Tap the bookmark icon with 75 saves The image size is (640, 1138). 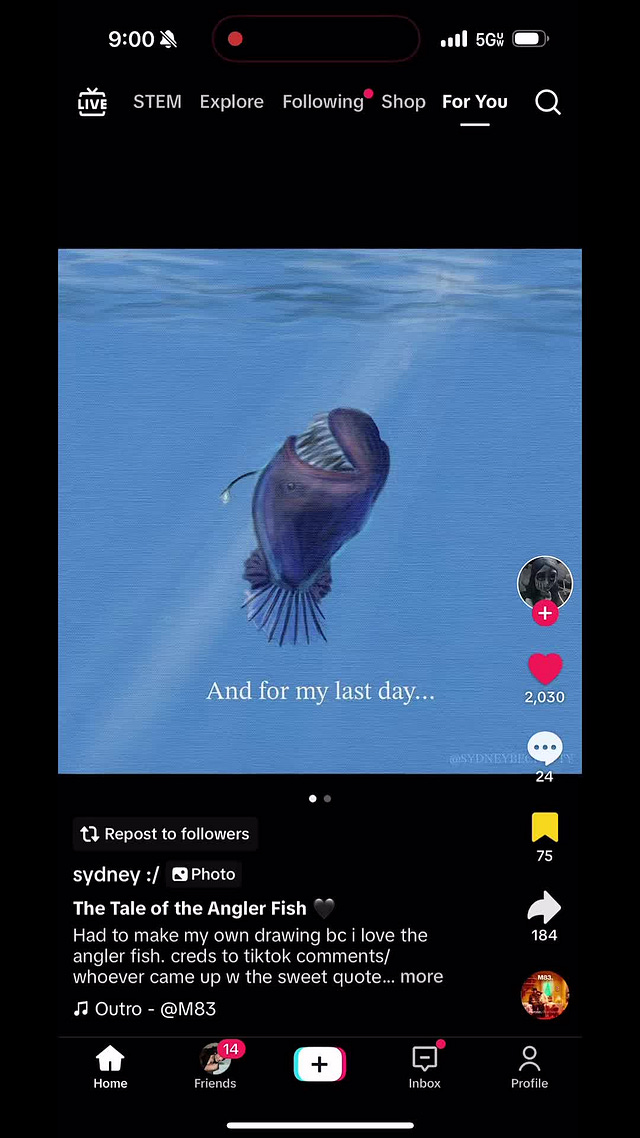544,828
